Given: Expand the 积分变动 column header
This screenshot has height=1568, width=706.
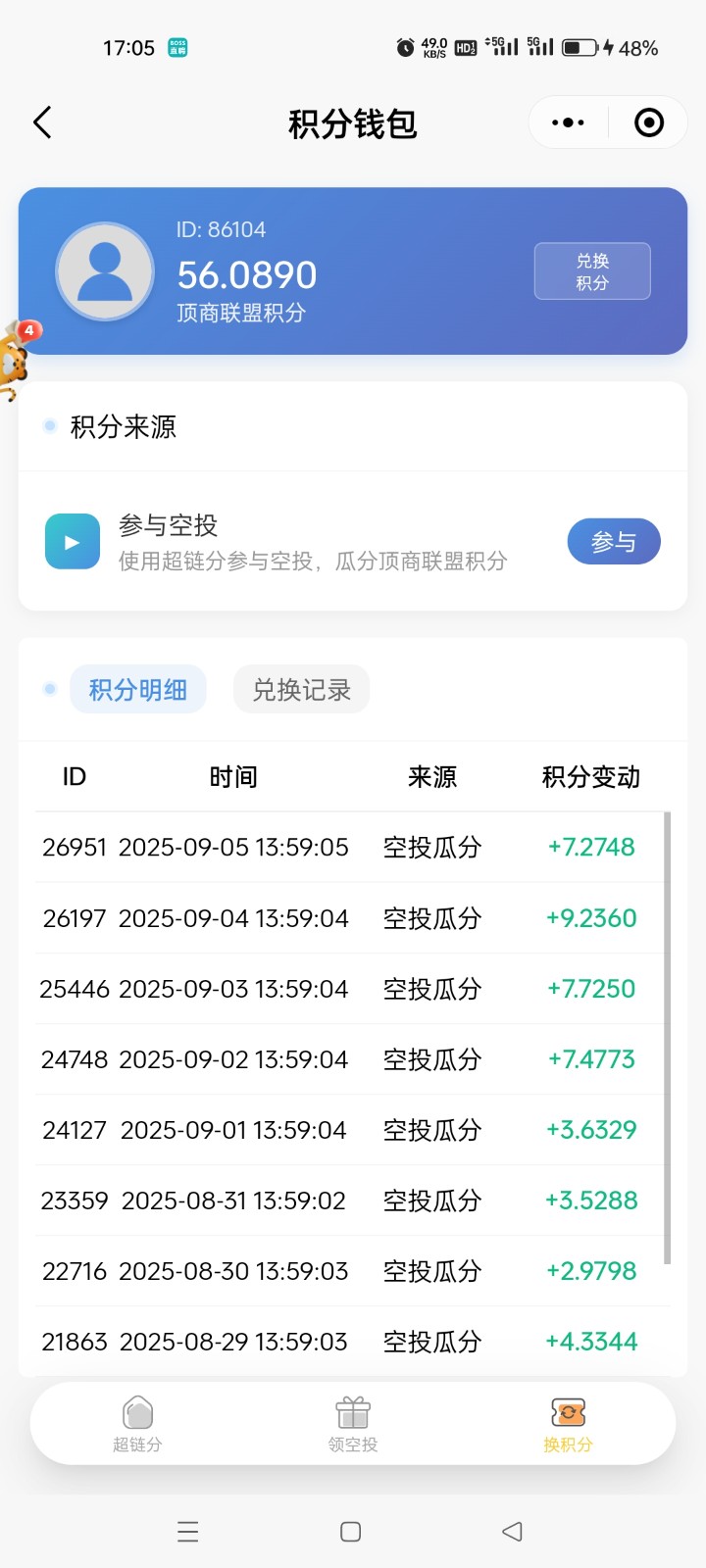Looking at the screenshot, I should (588, 776).
